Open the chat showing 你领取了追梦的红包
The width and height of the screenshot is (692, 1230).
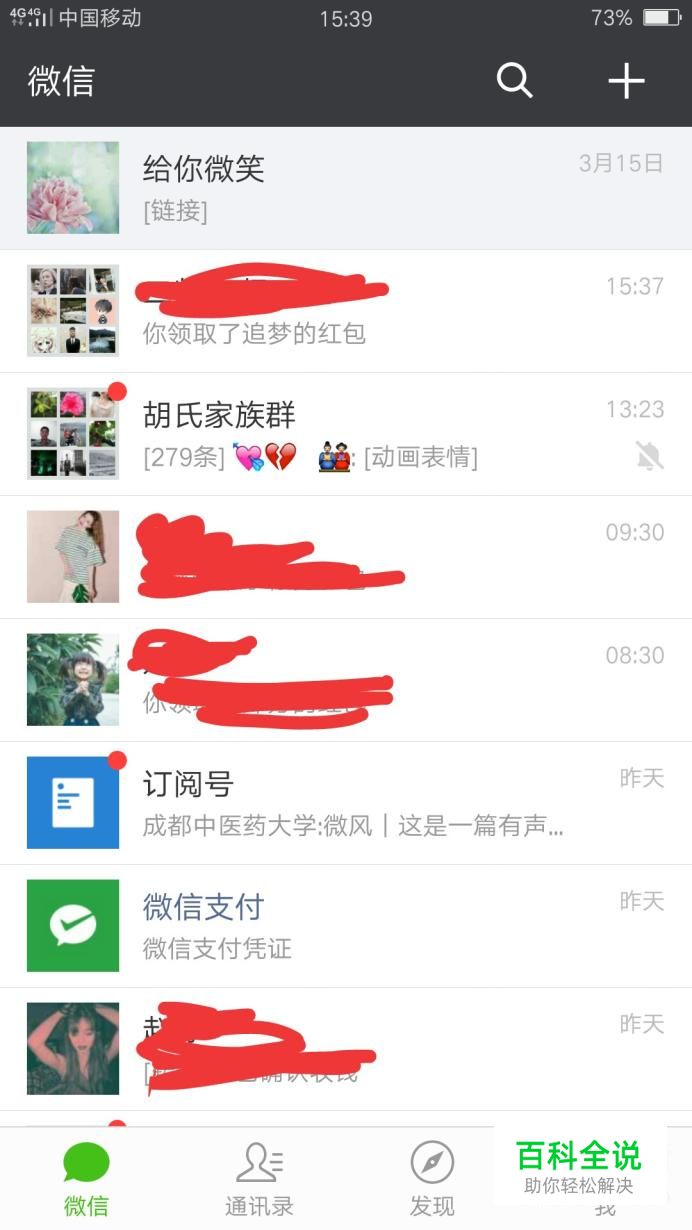346,311
